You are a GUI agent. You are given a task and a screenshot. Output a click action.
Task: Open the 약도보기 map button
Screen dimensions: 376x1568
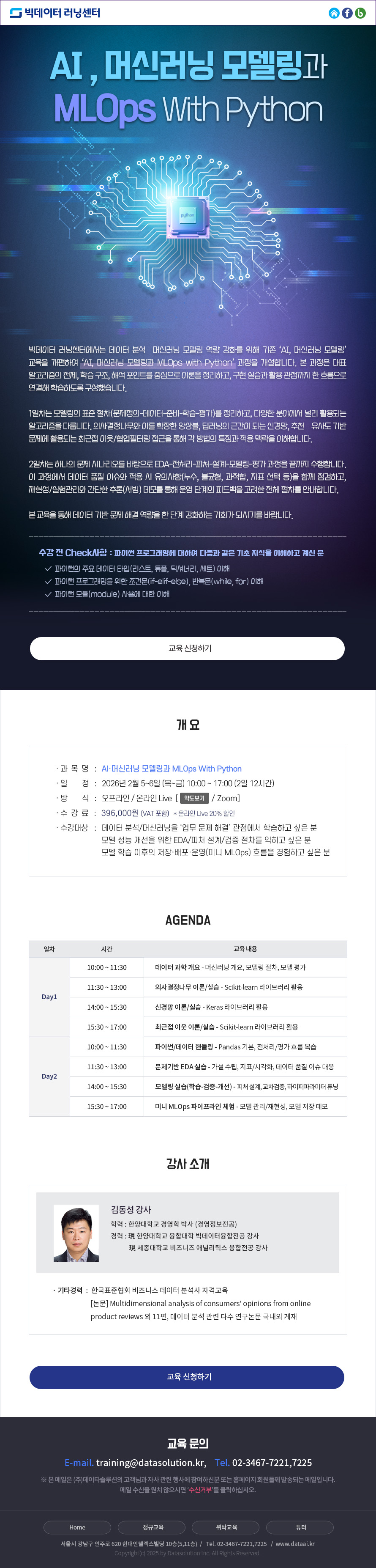pyautogui.click(x=194, y=798)
